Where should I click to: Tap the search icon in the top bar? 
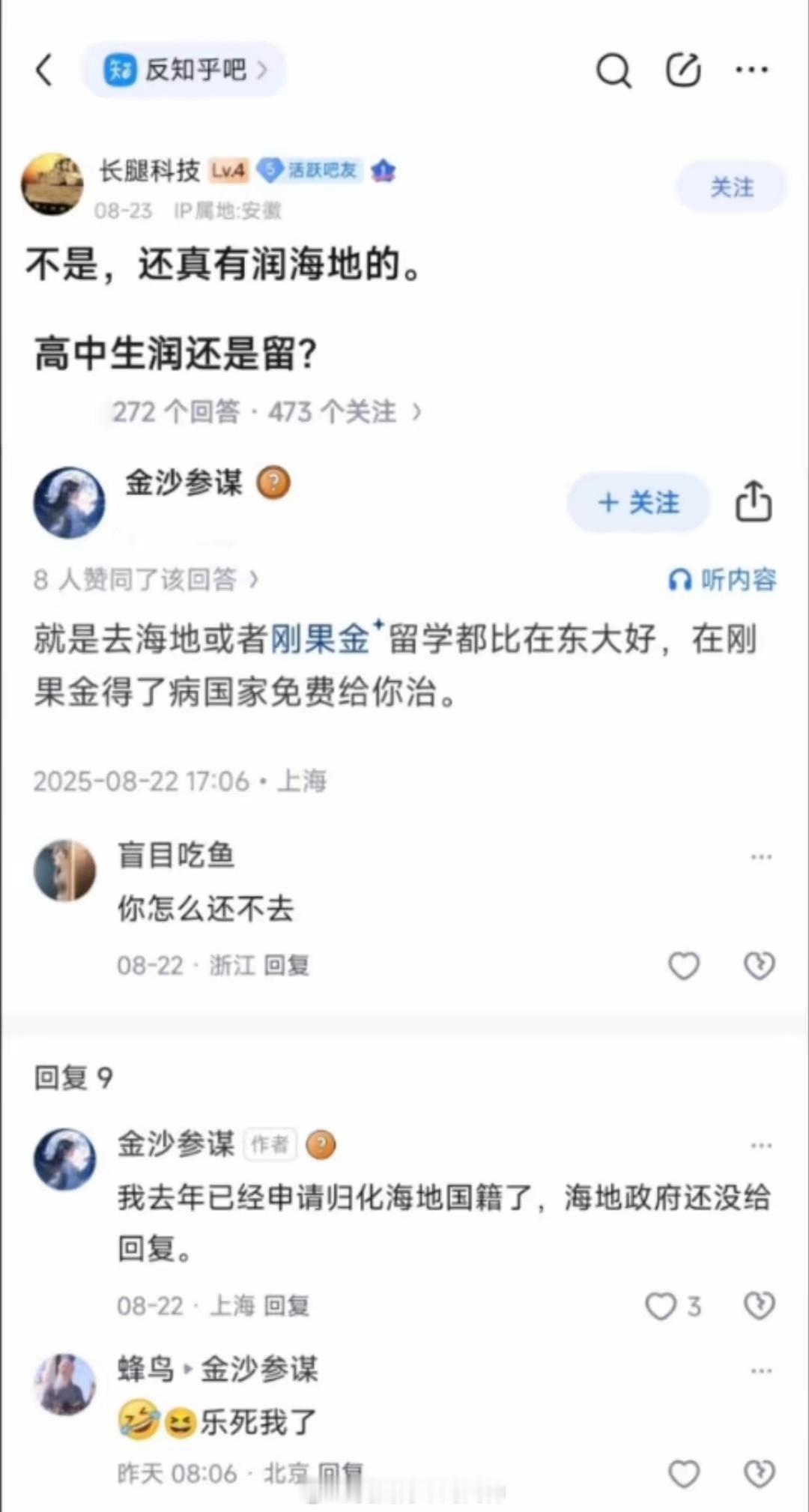[x=613, y=70]
